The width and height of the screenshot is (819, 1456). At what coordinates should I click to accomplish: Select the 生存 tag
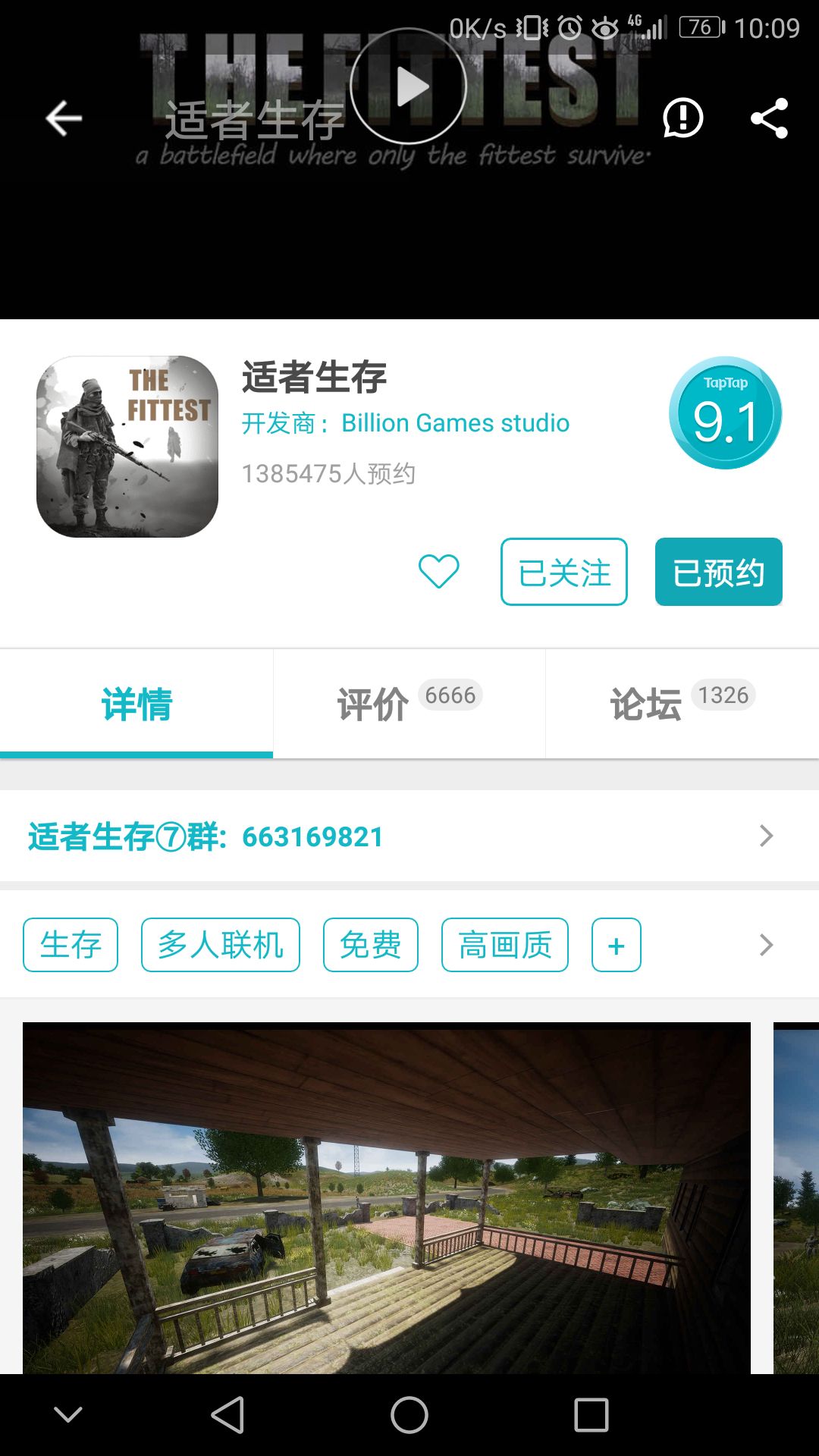click(x=71, y=945)
